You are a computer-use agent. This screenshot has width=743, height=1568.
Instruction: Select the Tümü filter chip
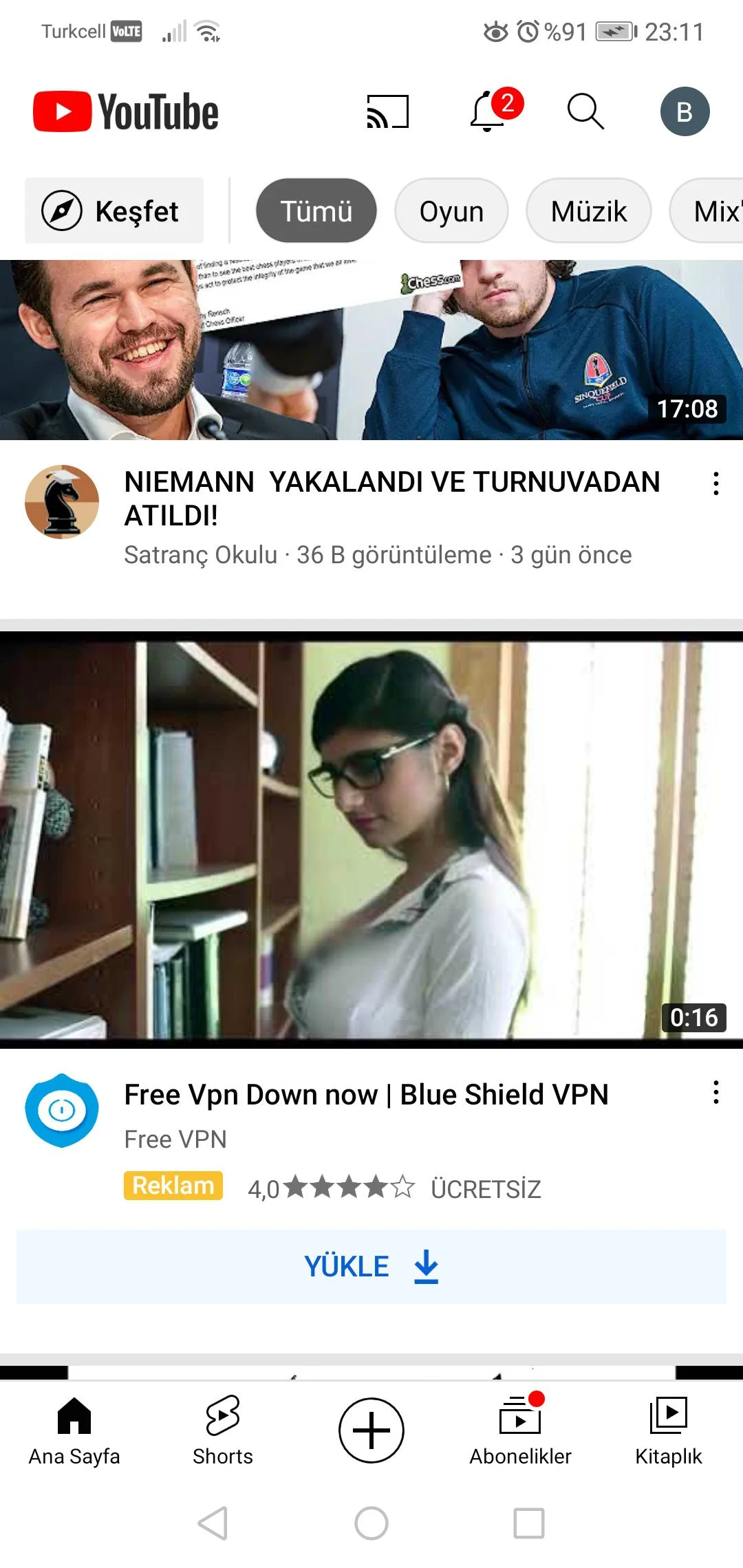click(x=316, y=211)
